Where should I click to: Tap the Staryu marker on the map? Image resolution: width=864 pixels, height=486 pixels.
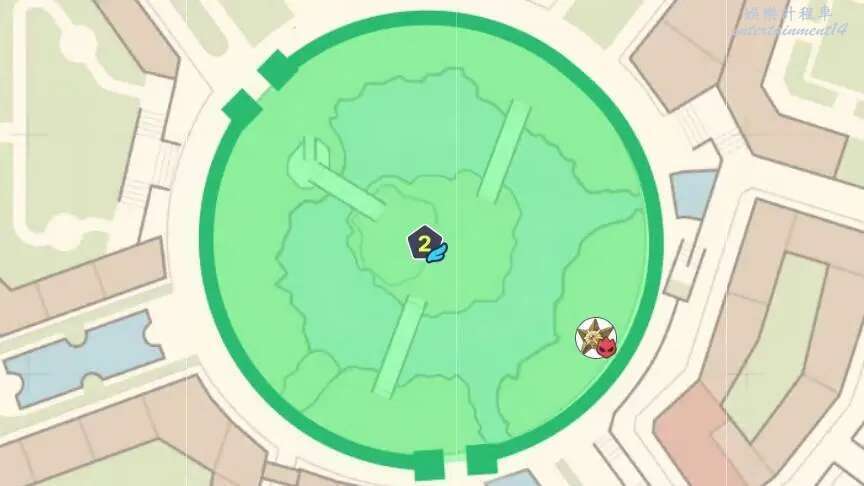(595, 338)
